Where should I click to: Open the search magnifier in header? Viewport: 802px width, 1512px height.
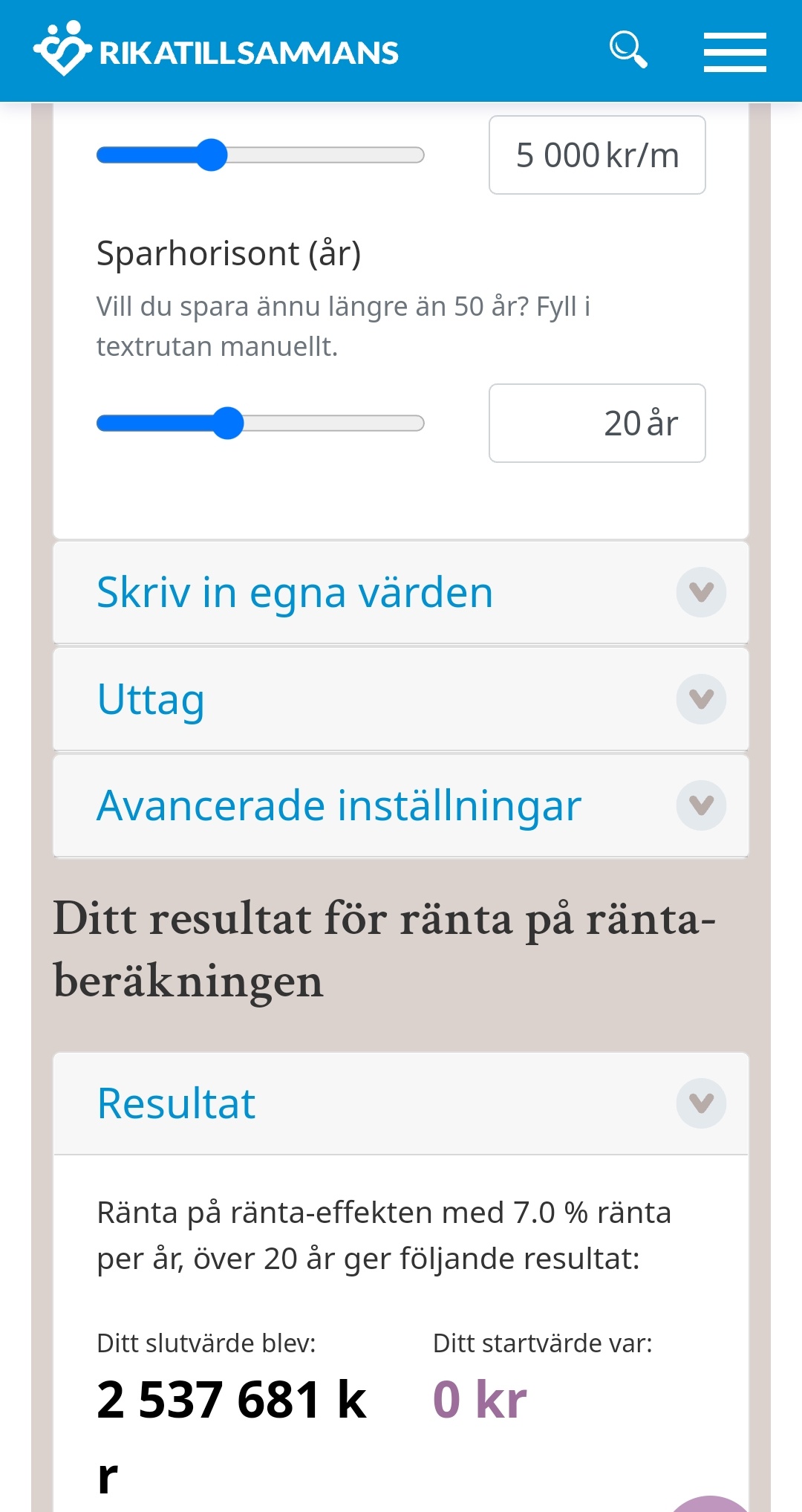coord(628,50)
